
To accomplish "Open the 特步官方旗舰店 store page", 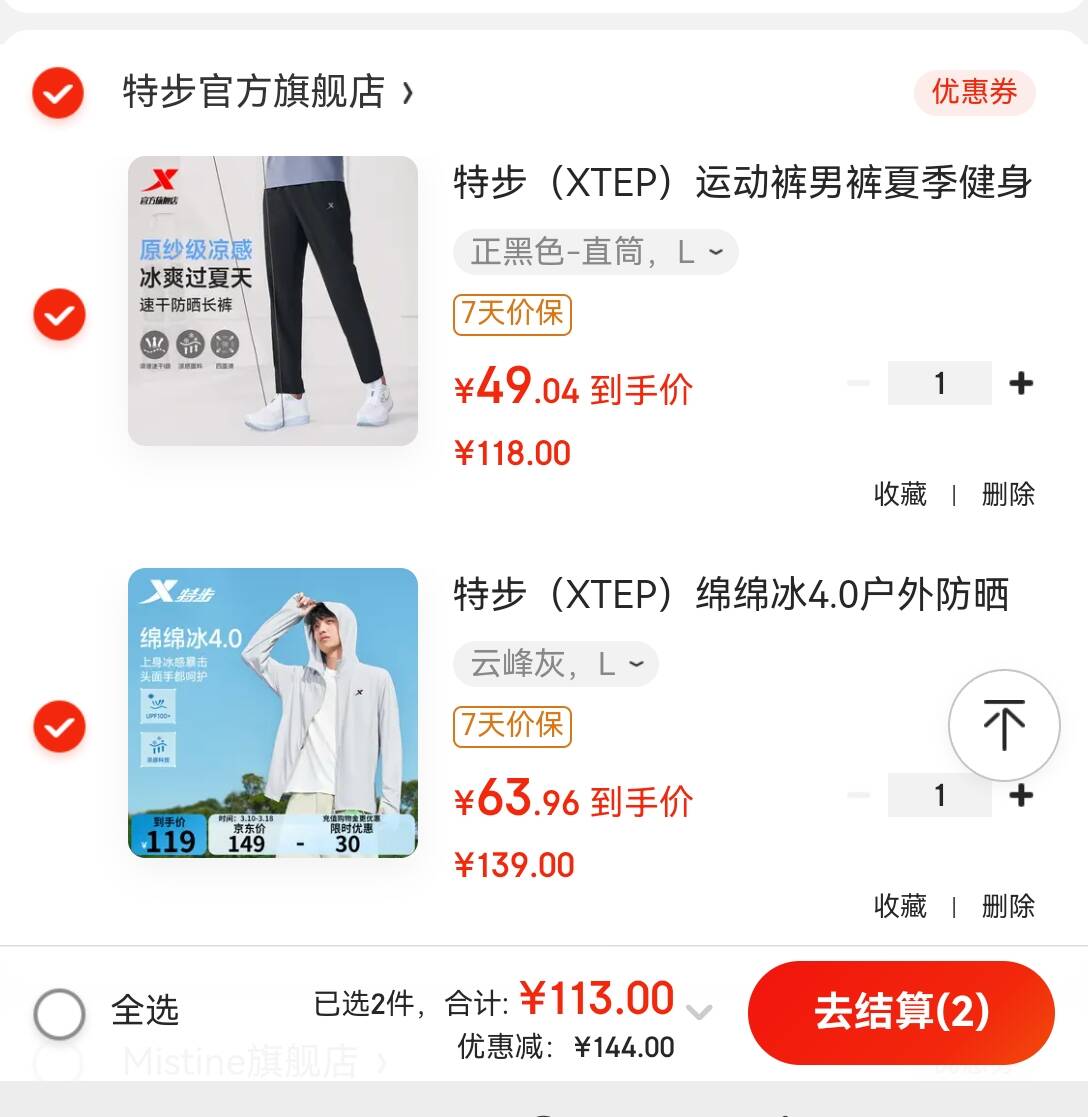I will pos(266,92).
